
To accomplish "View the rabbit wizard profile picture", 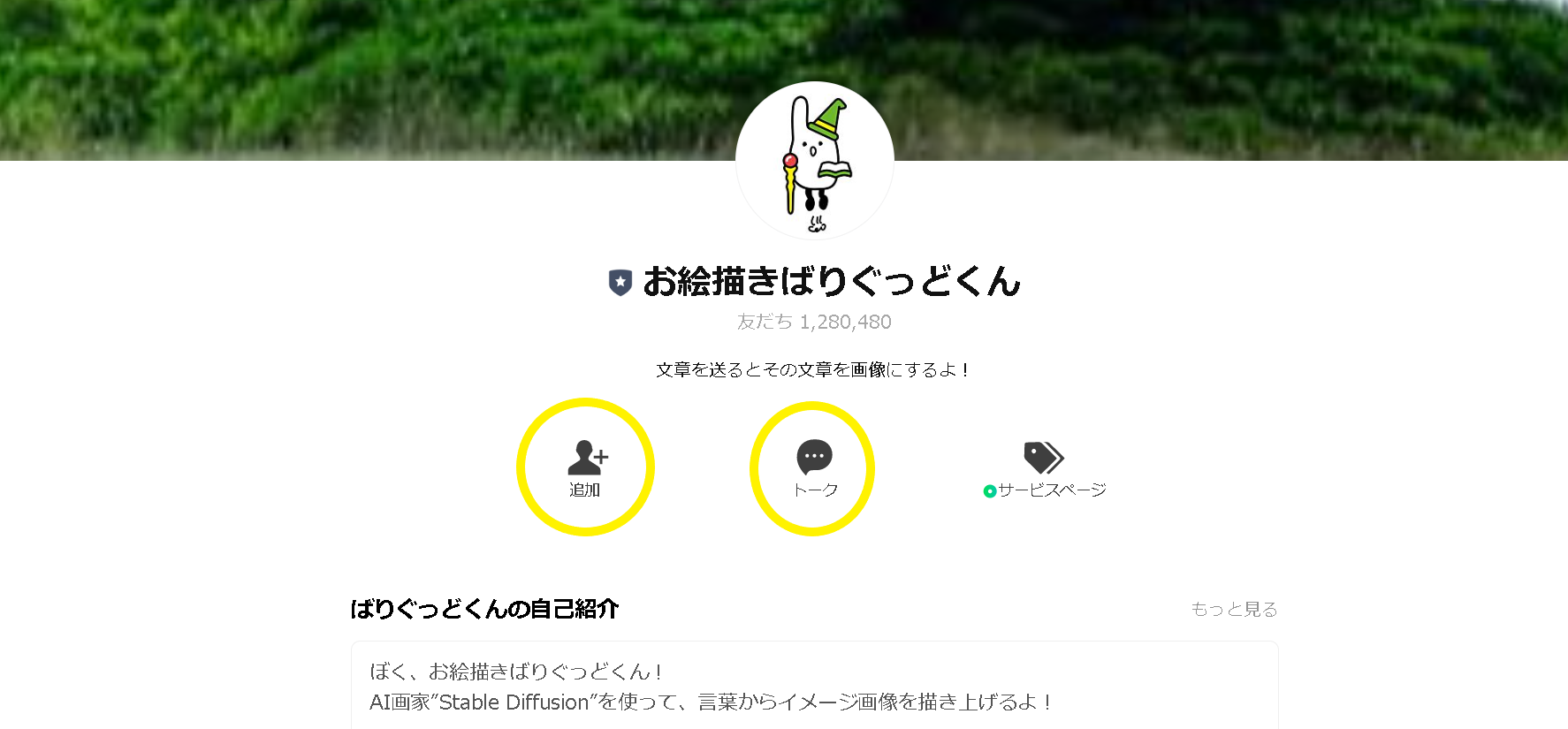I will tap(814, 161).
